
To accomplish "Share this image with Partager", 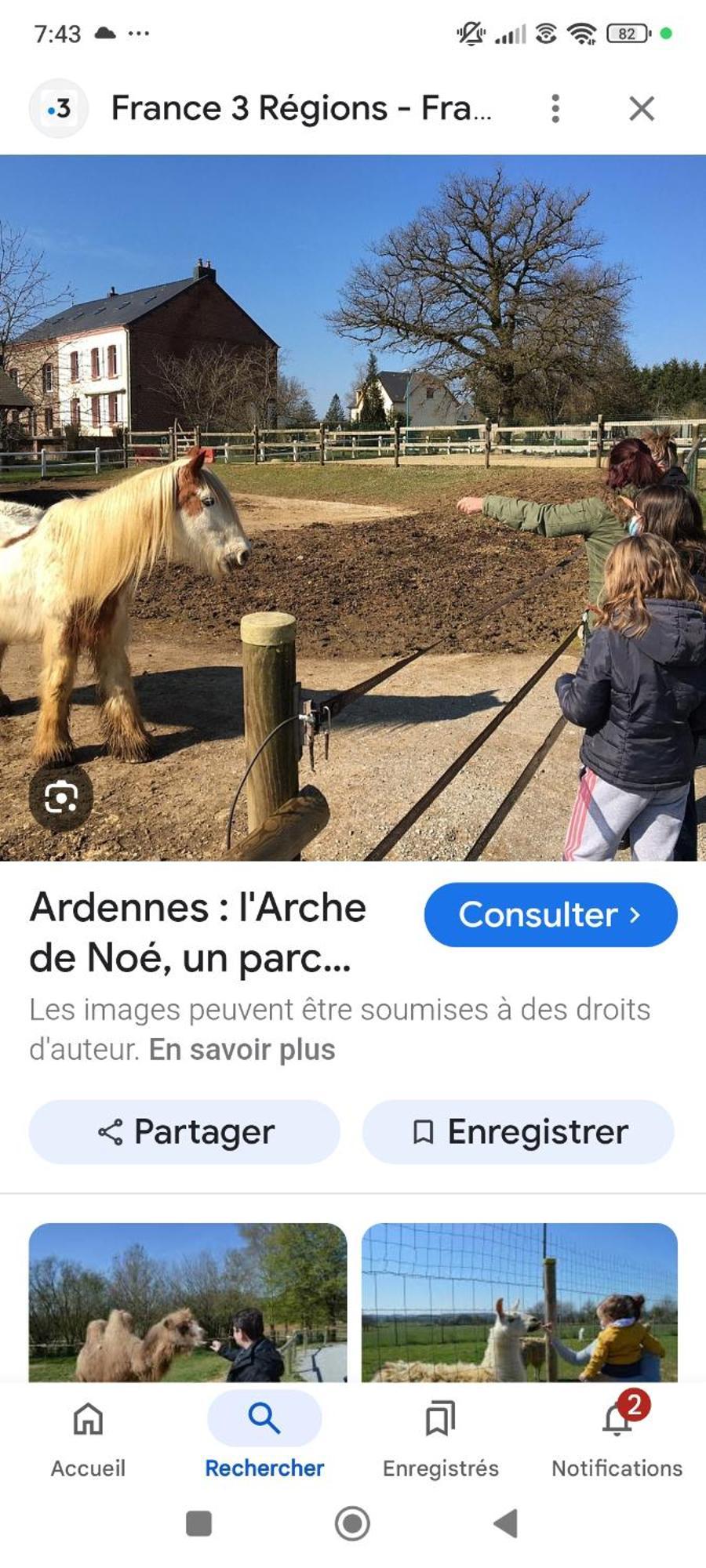I will 185,1131.
